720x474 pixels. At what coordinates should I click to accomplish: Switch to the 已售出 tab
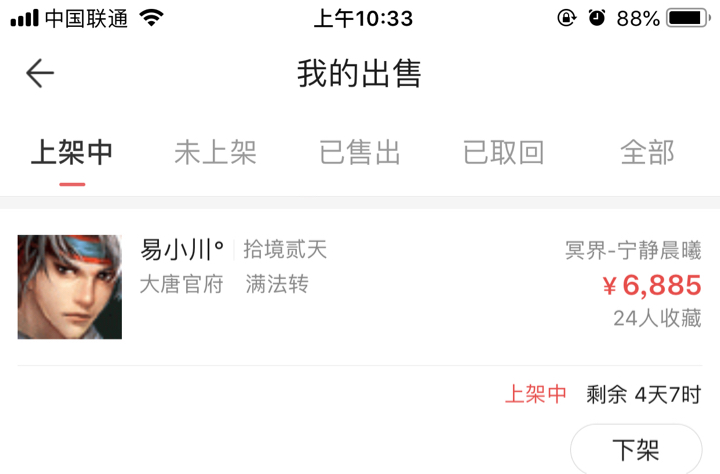(359, 152)
